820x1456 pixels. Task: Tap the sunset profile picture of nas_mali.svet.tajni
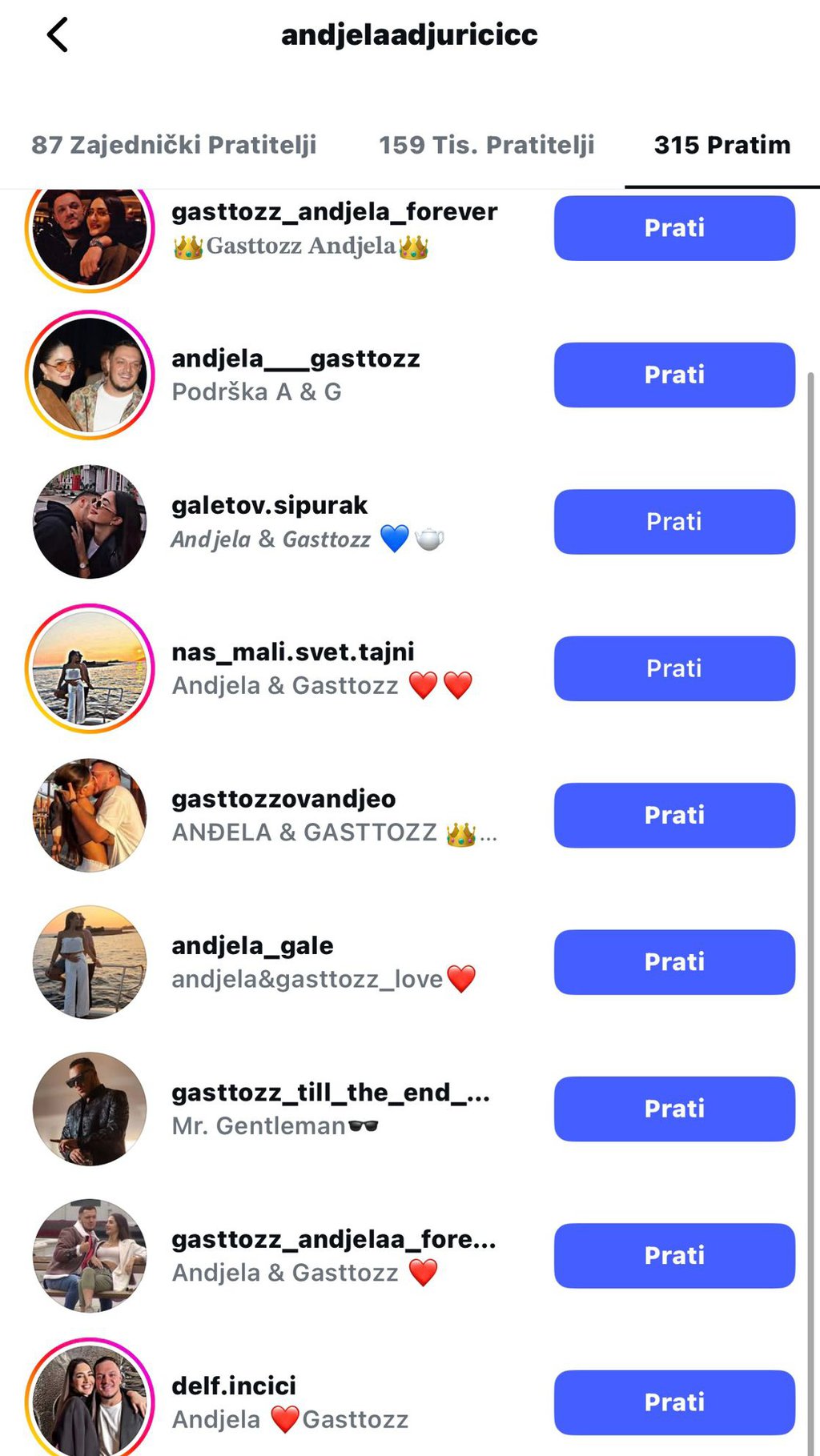click(89, 668)
